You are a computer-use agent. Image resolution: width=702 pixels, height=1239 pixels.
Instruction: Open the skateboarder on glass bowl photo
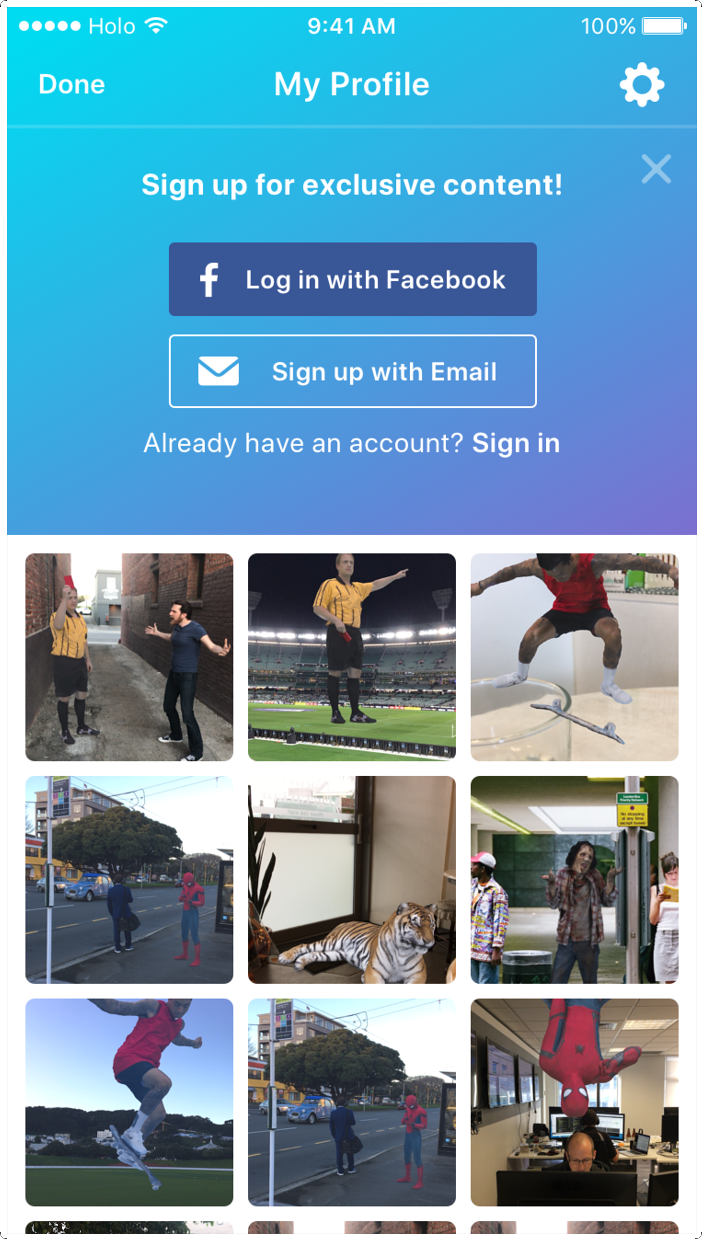click(x=575, y=657)
